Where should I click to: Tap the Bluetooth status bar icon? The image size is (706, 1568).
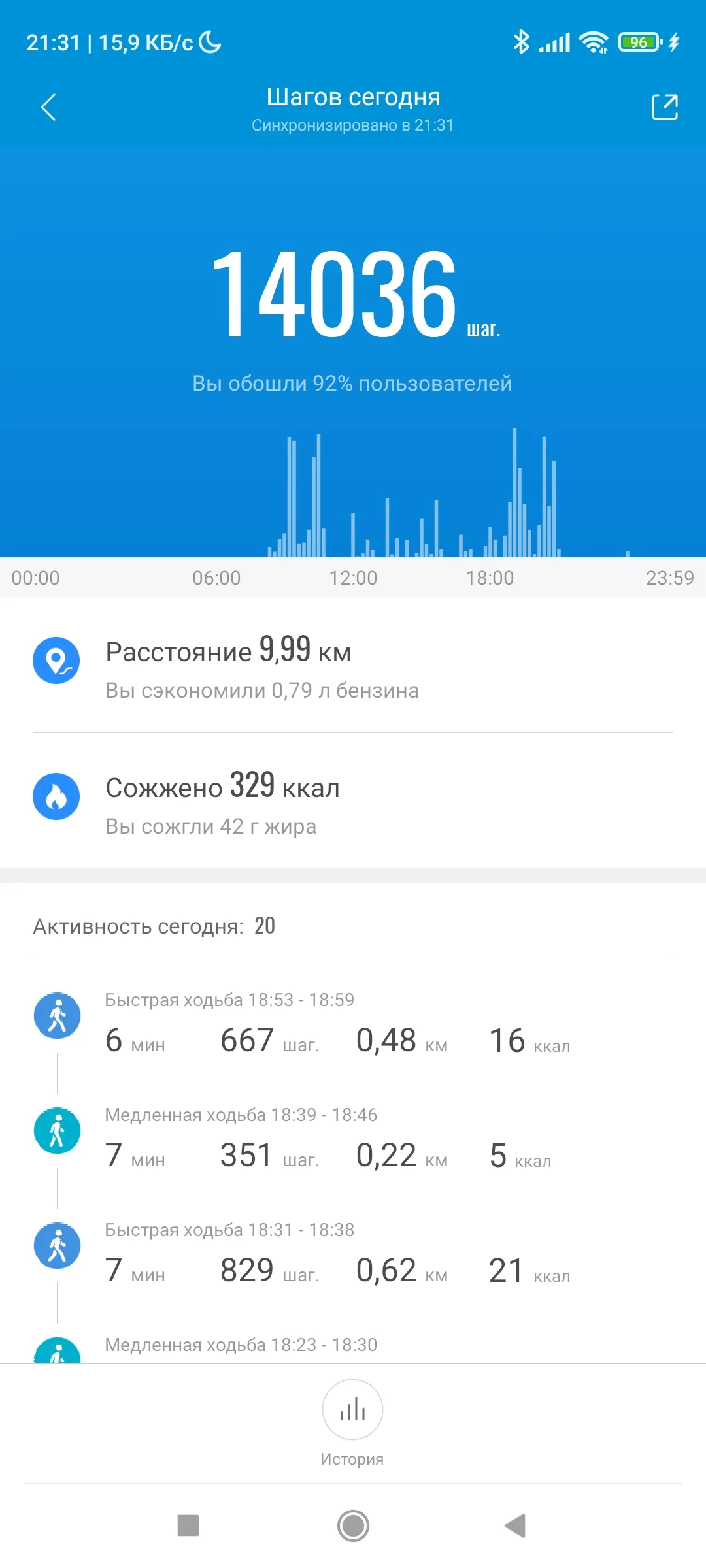tap(521, 41)
